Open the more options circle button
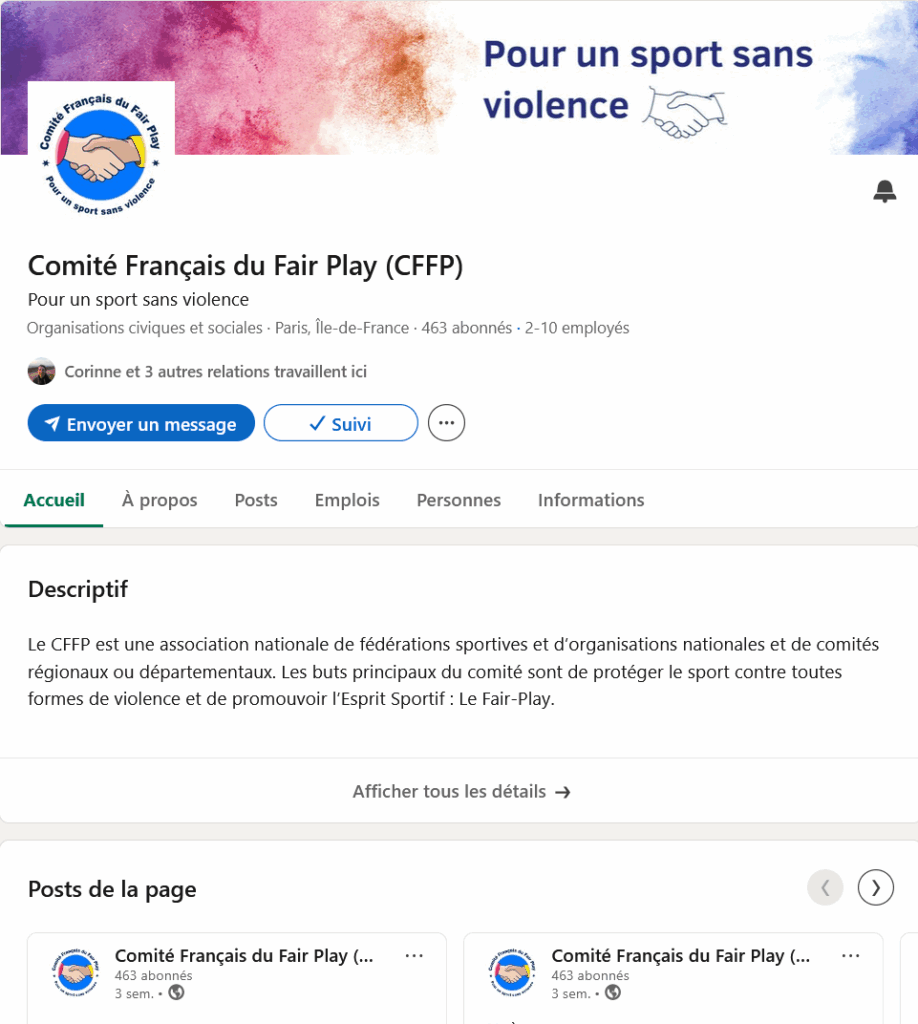The height and width of the screenshot is (1024, 918). point(446,423)
